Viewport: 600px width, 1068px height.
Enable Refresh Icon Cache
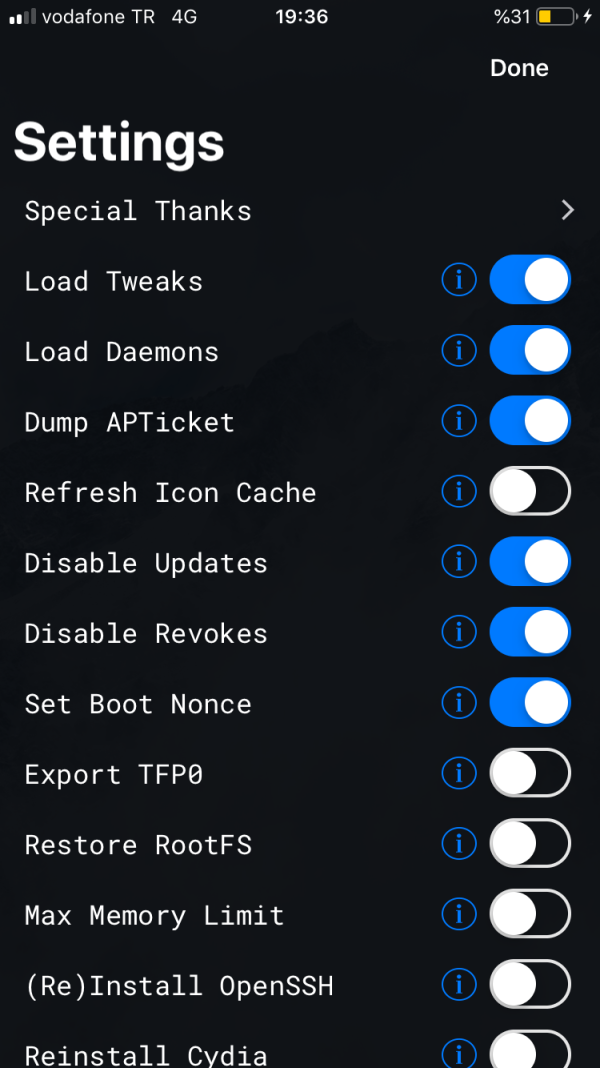[x=529, y=492]
